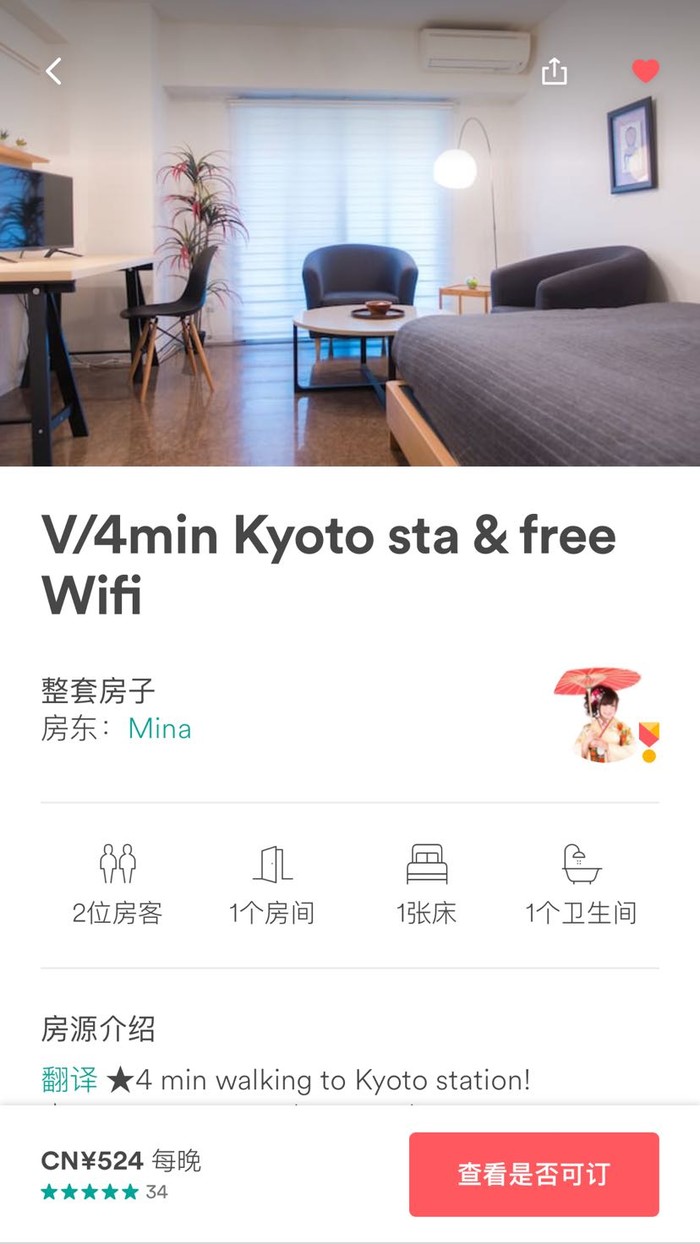Screen dimensions: 700x1244
Task: Open the 34 reviews star rating
Action: pyautogui.click(x=104, y=1192)
